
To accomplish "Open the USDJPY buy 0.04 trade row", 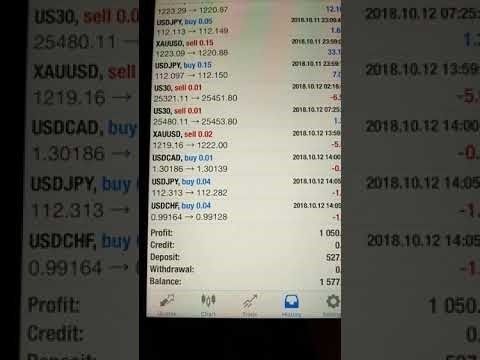I will pyautogui.click(x=246, y=187).
